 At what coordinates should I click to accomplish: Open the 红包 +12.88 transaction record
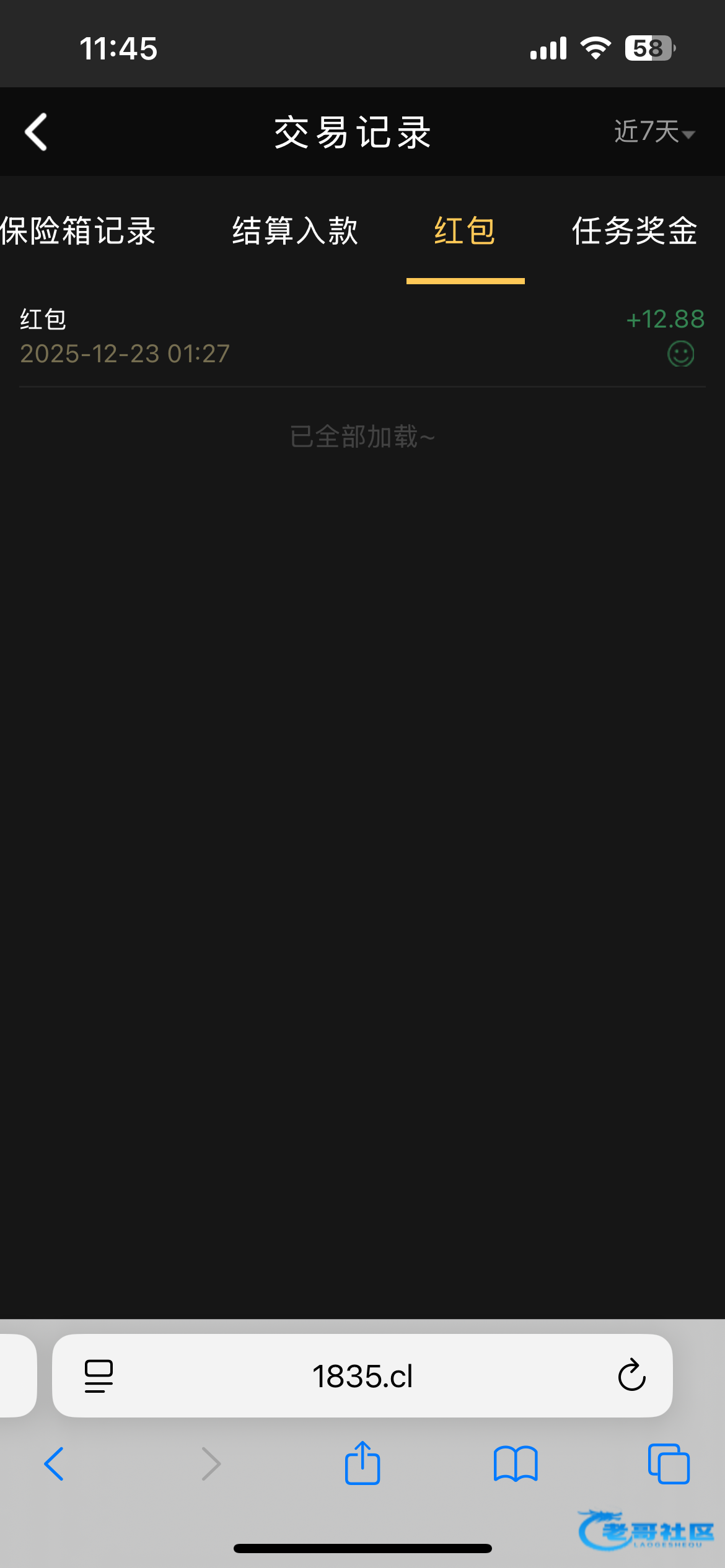[x=362, y=336]
